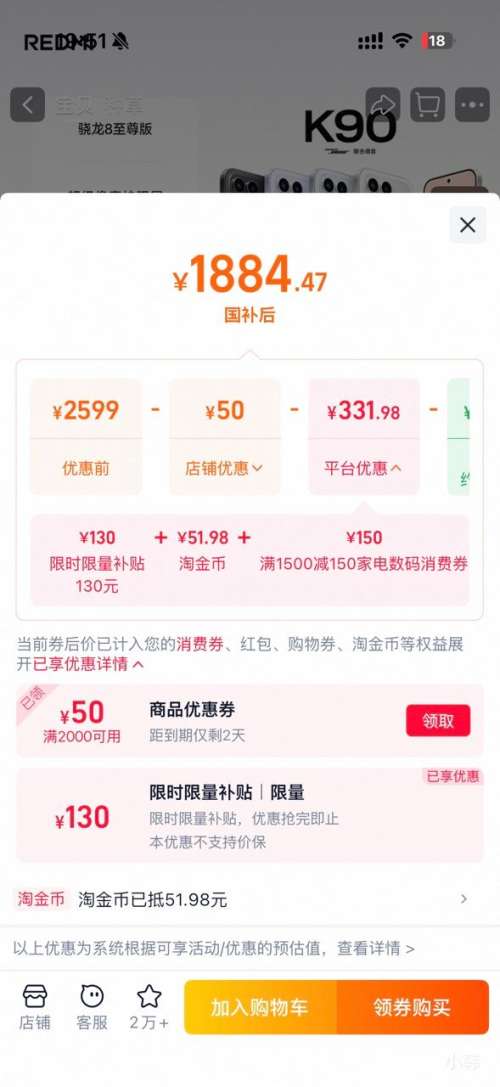This screenshot has width=500, height=1087.
Task: Expand the 店铺优惠 breakdown
Action: (x=224, y=468)
